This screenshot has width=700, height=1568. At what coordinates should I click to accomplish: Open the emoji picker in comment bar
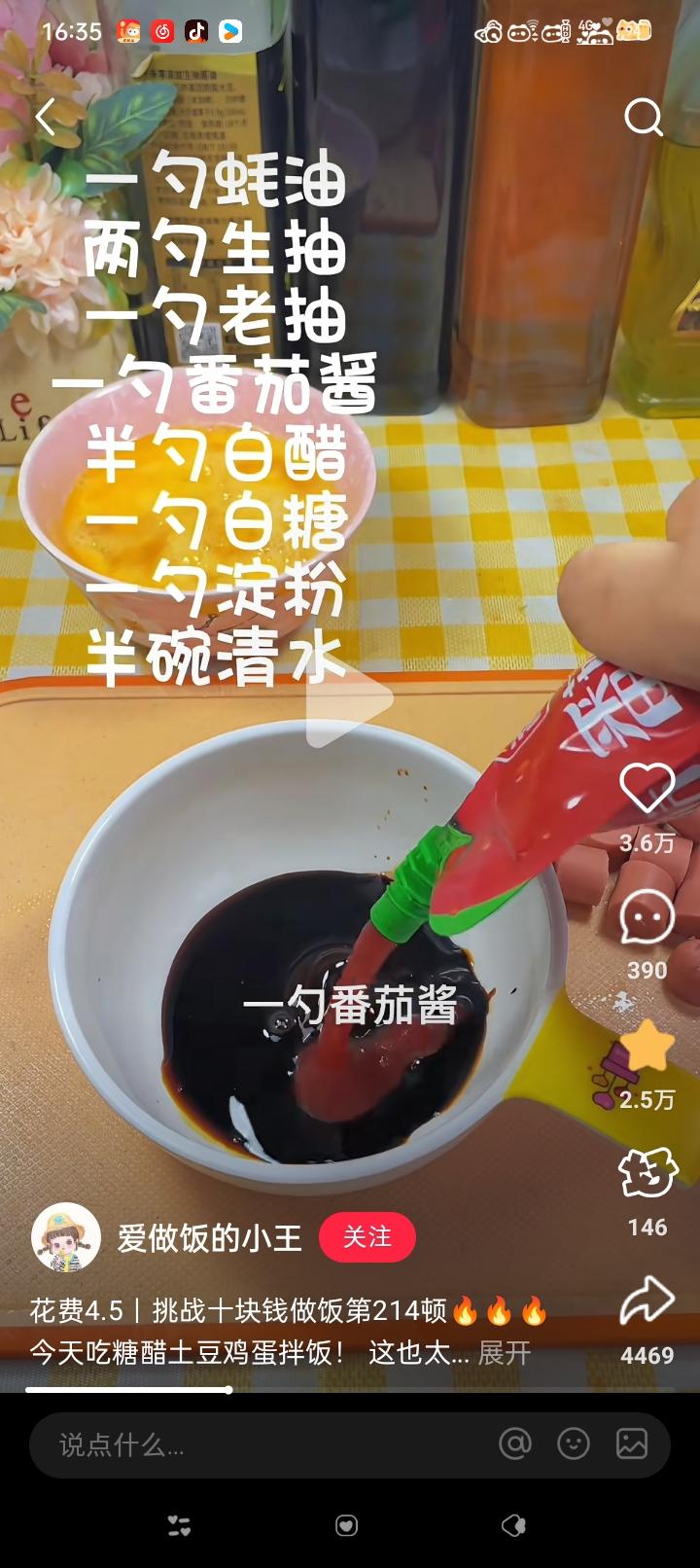tap(574, 1444)
